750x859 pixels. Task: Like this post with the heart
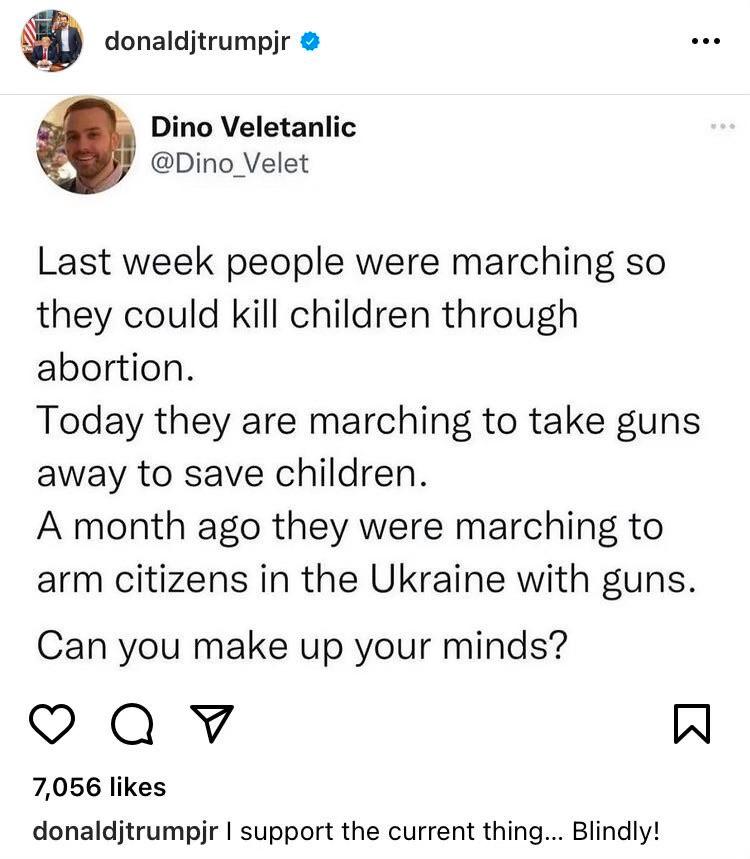54,724
